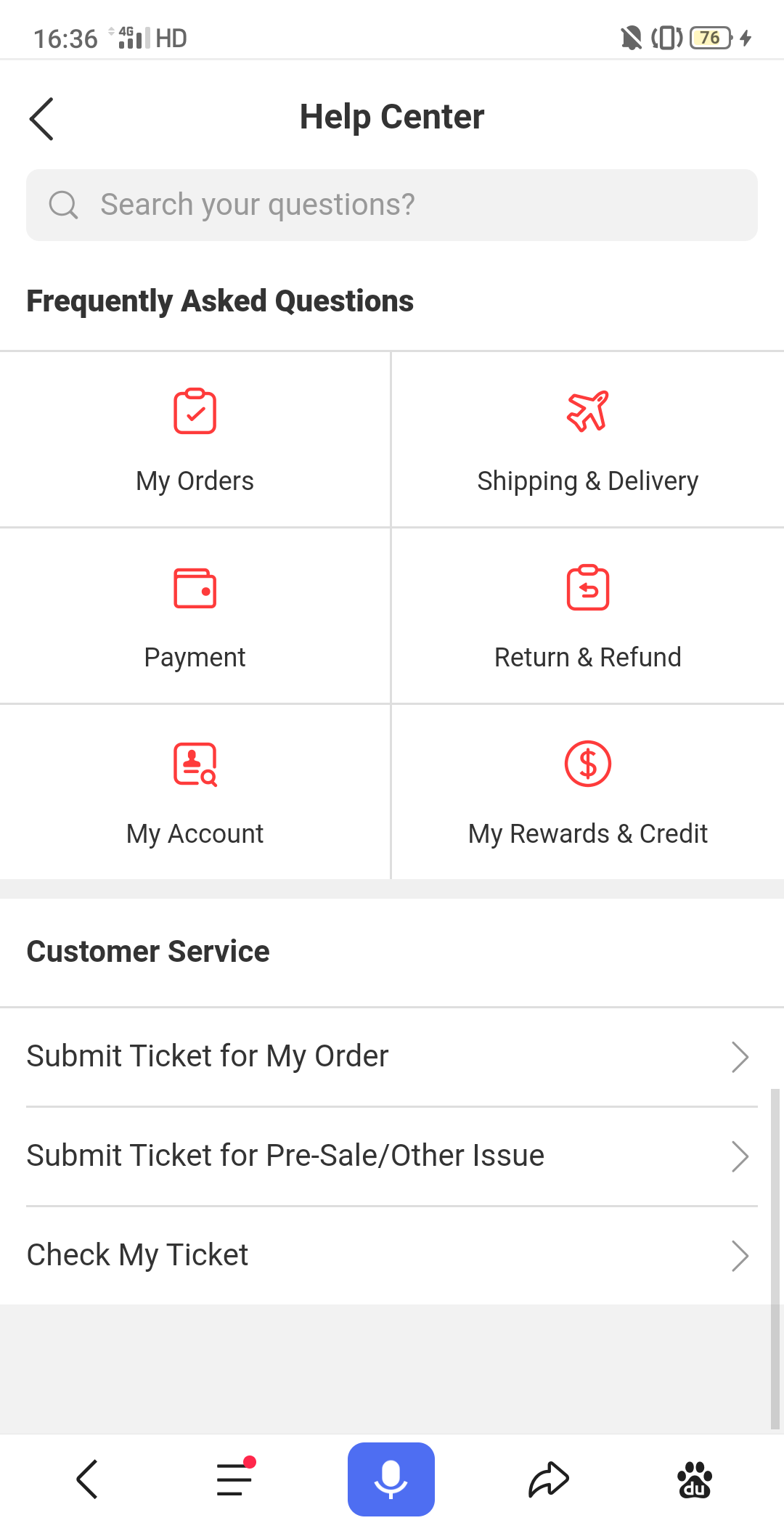The image size is (784, 1523).
Task: Open Shipping & Delivery FAQ
Action: click(x=588, y=440)
